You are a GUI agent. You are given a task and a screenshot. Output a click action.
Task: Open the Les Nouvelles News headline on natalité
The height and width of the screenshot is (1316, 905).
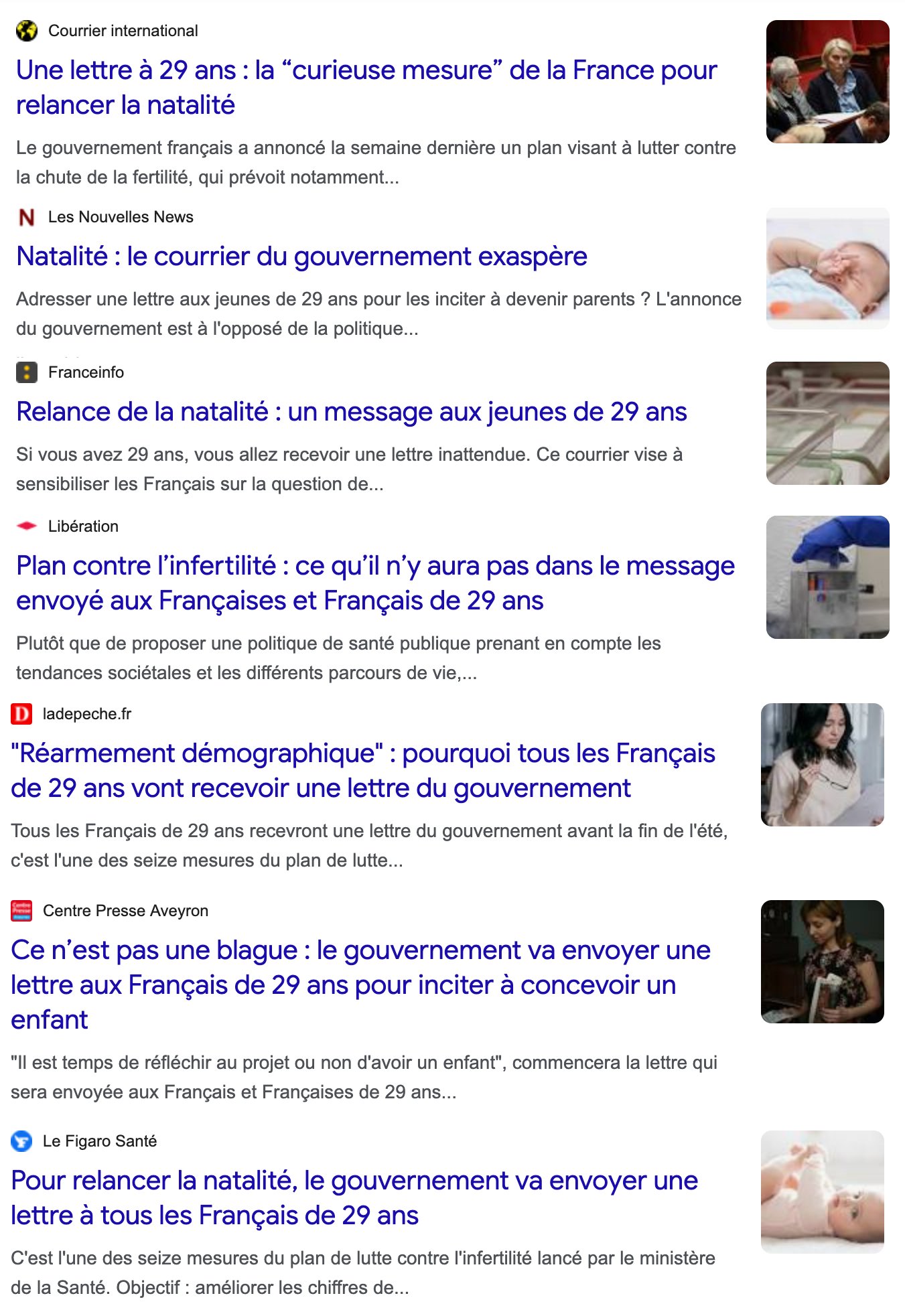pos(301,257)
